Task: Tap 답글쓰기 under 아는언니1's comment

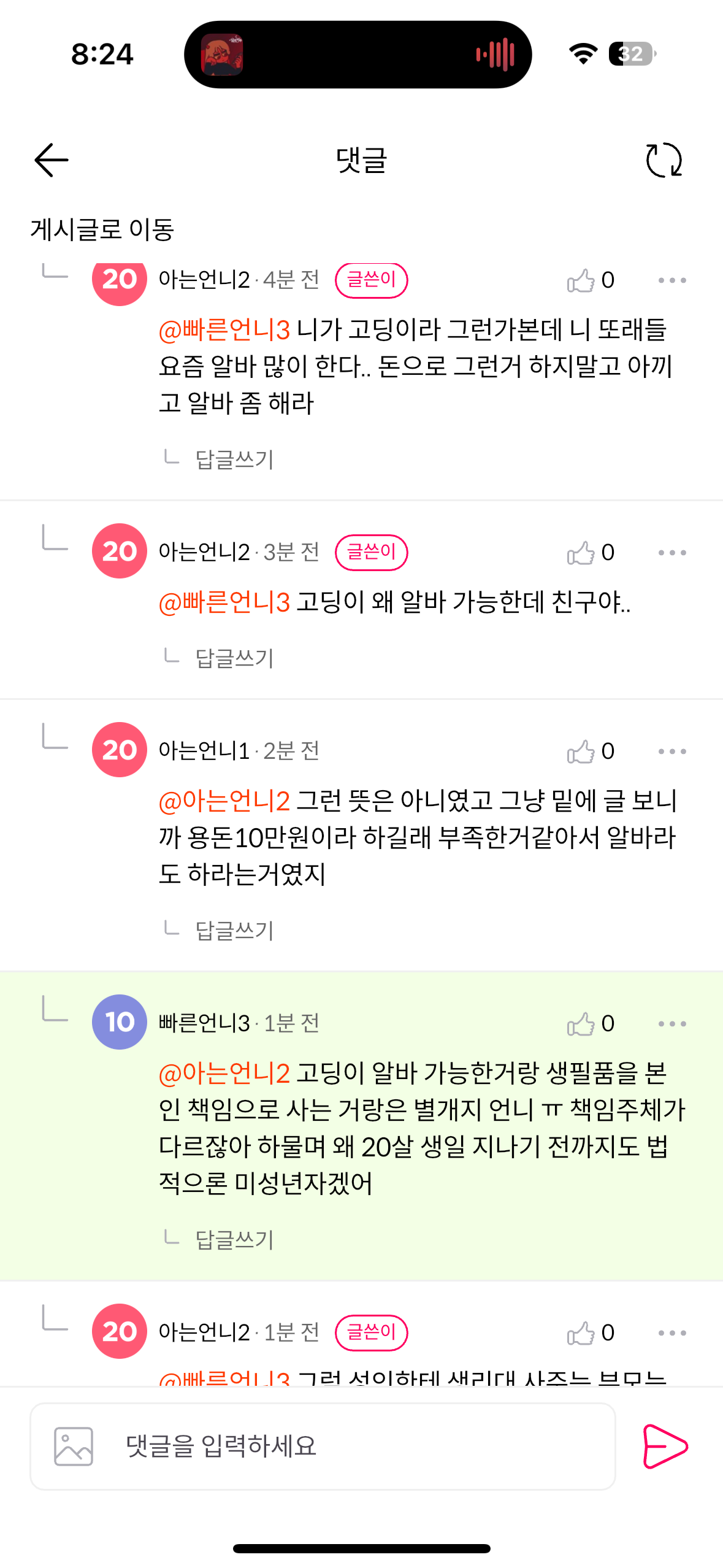Action: click(x=234, y=930)
